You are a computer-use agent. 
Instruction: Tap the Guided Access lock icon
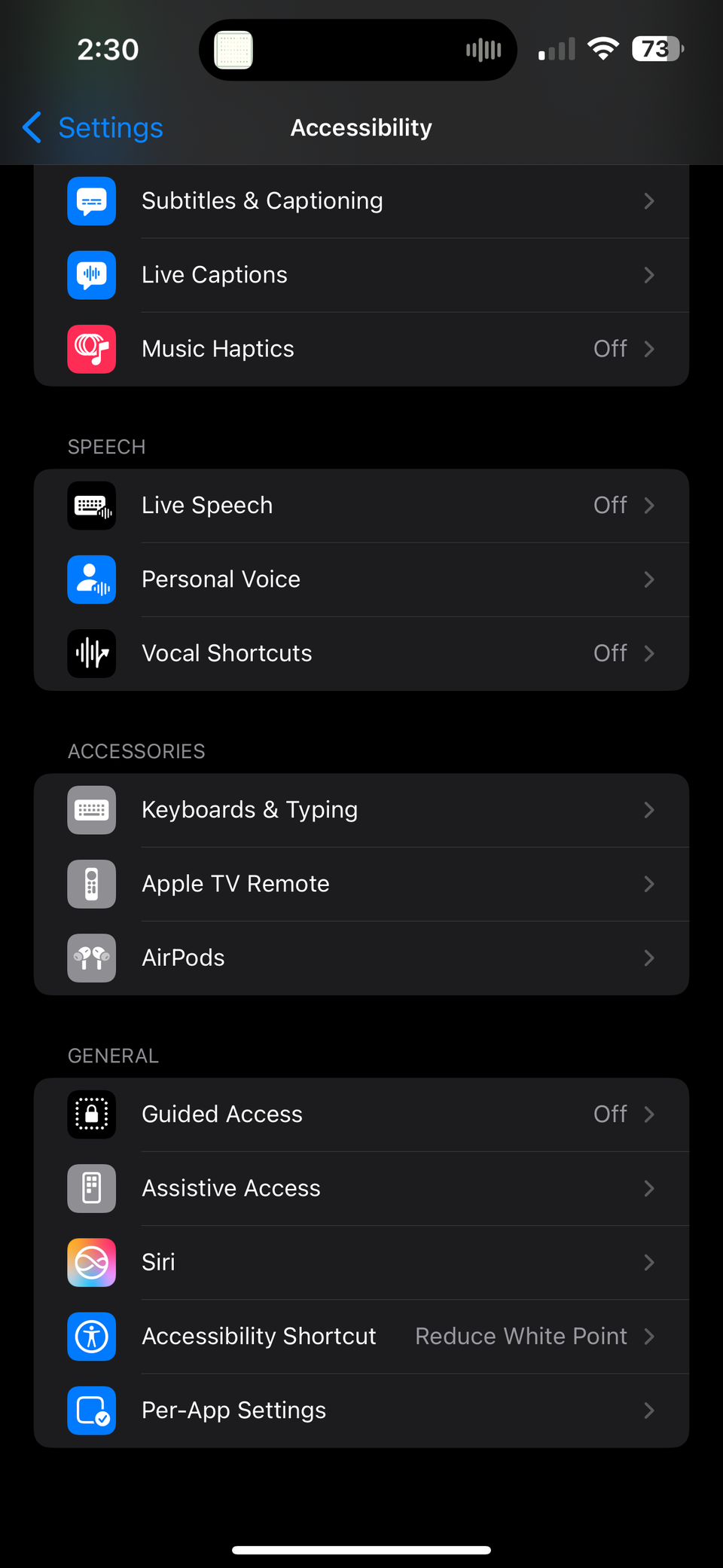click(x=91, y=1114)
